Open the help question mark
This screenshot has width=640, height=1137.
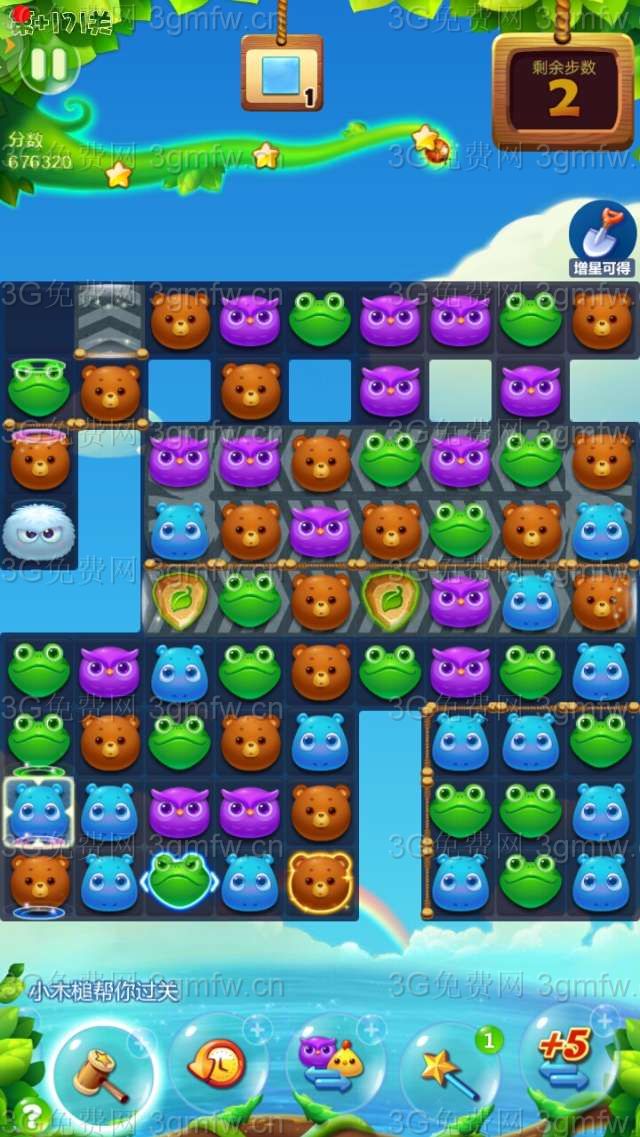(32, 1113)
